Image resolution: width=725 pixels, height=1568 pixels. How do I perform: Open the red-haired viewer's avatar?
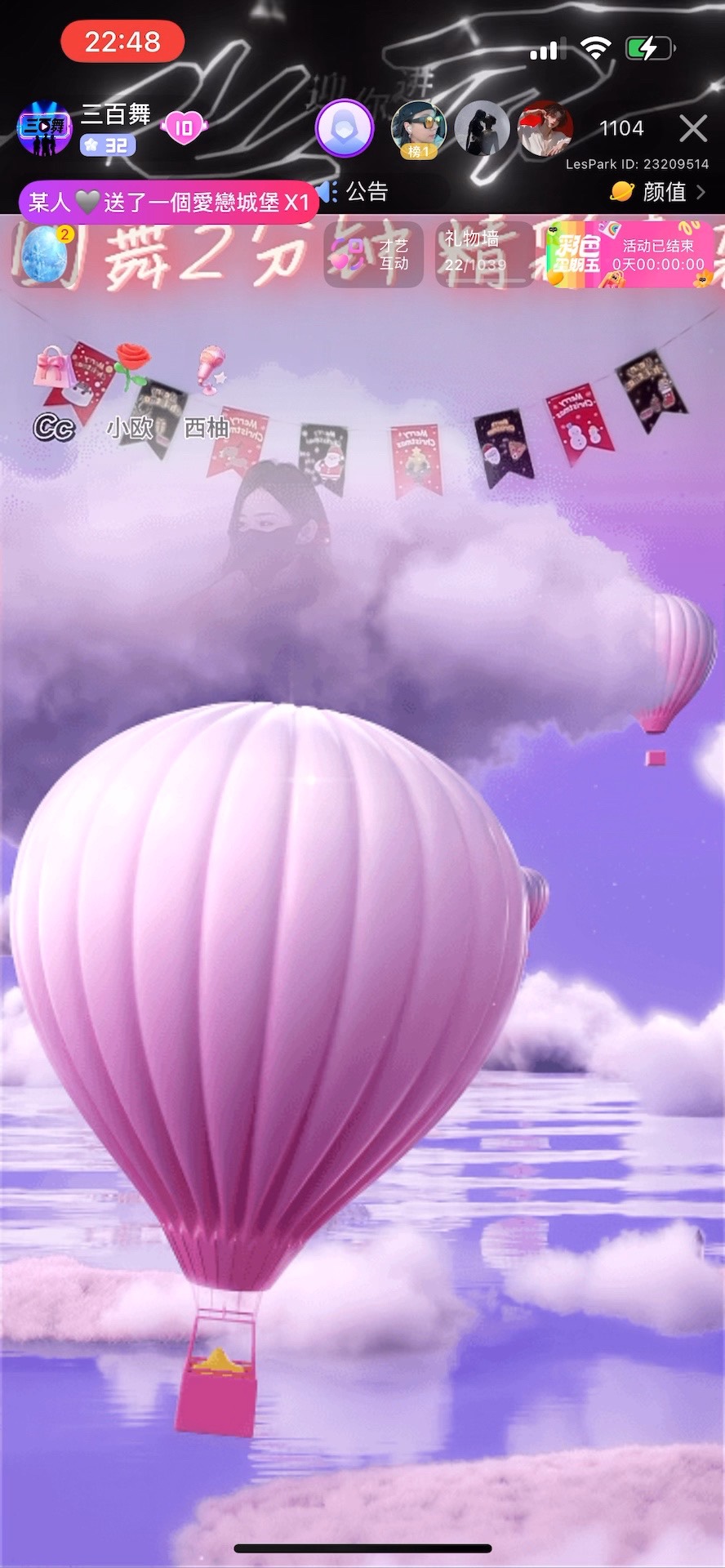click(547, 129)
